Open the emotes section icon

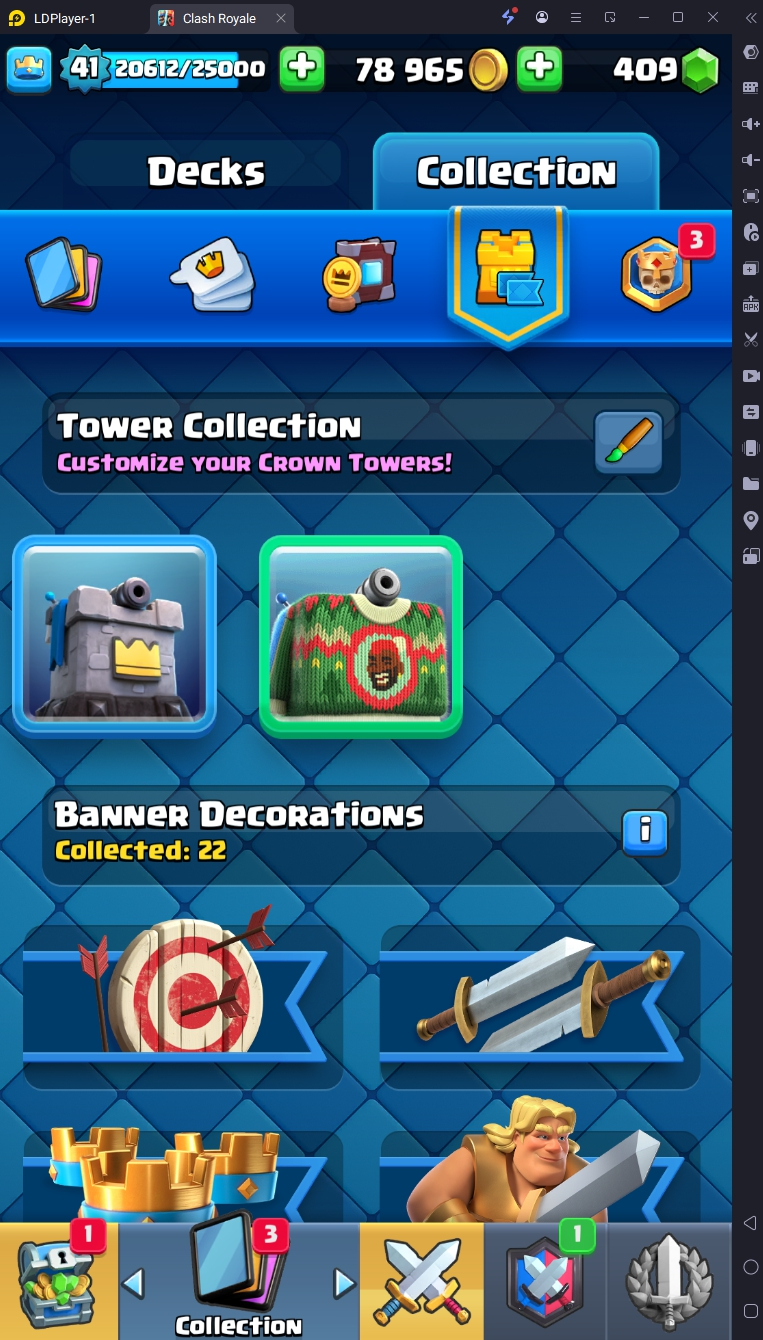212,274
